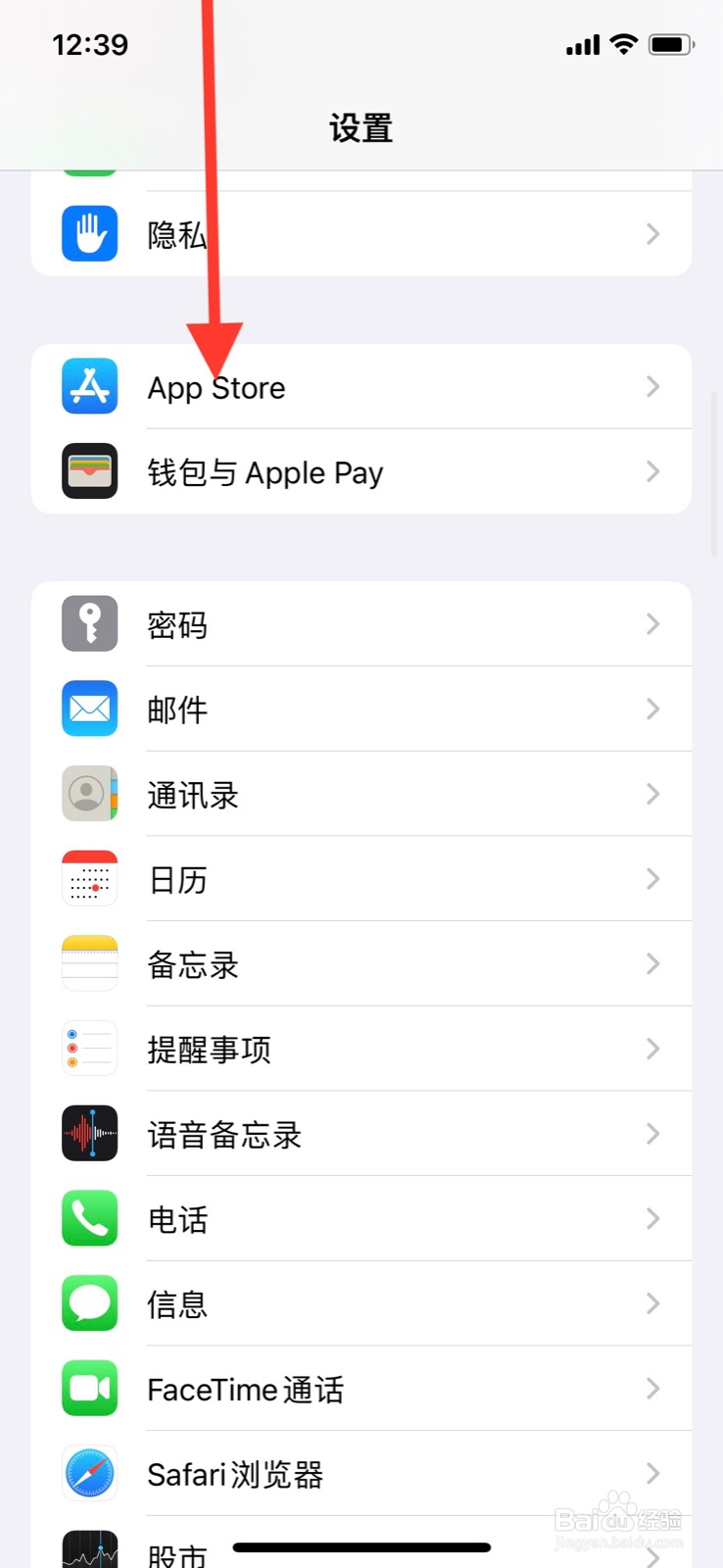Open 通讯录 contacts settings

361,794
